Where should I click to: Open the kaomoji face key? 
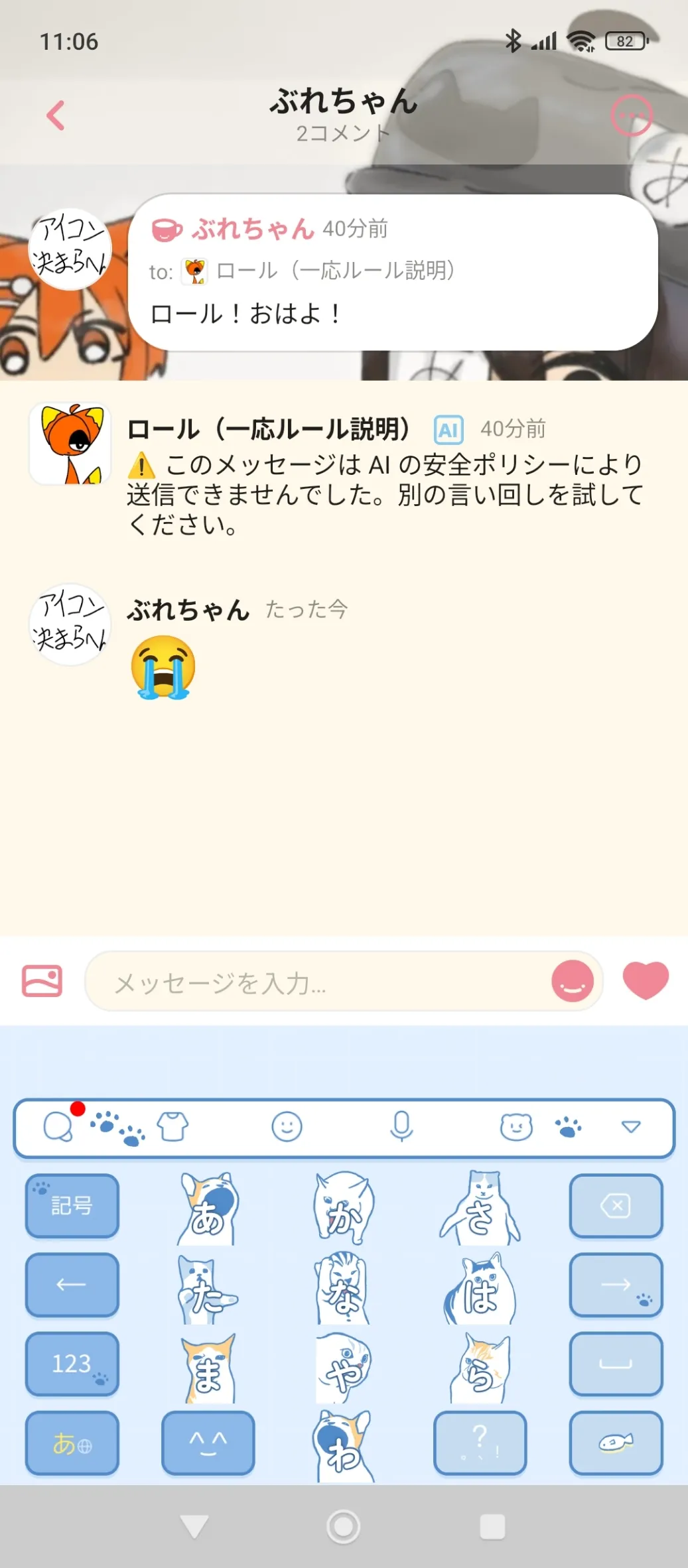click(x=208, y=1443)
